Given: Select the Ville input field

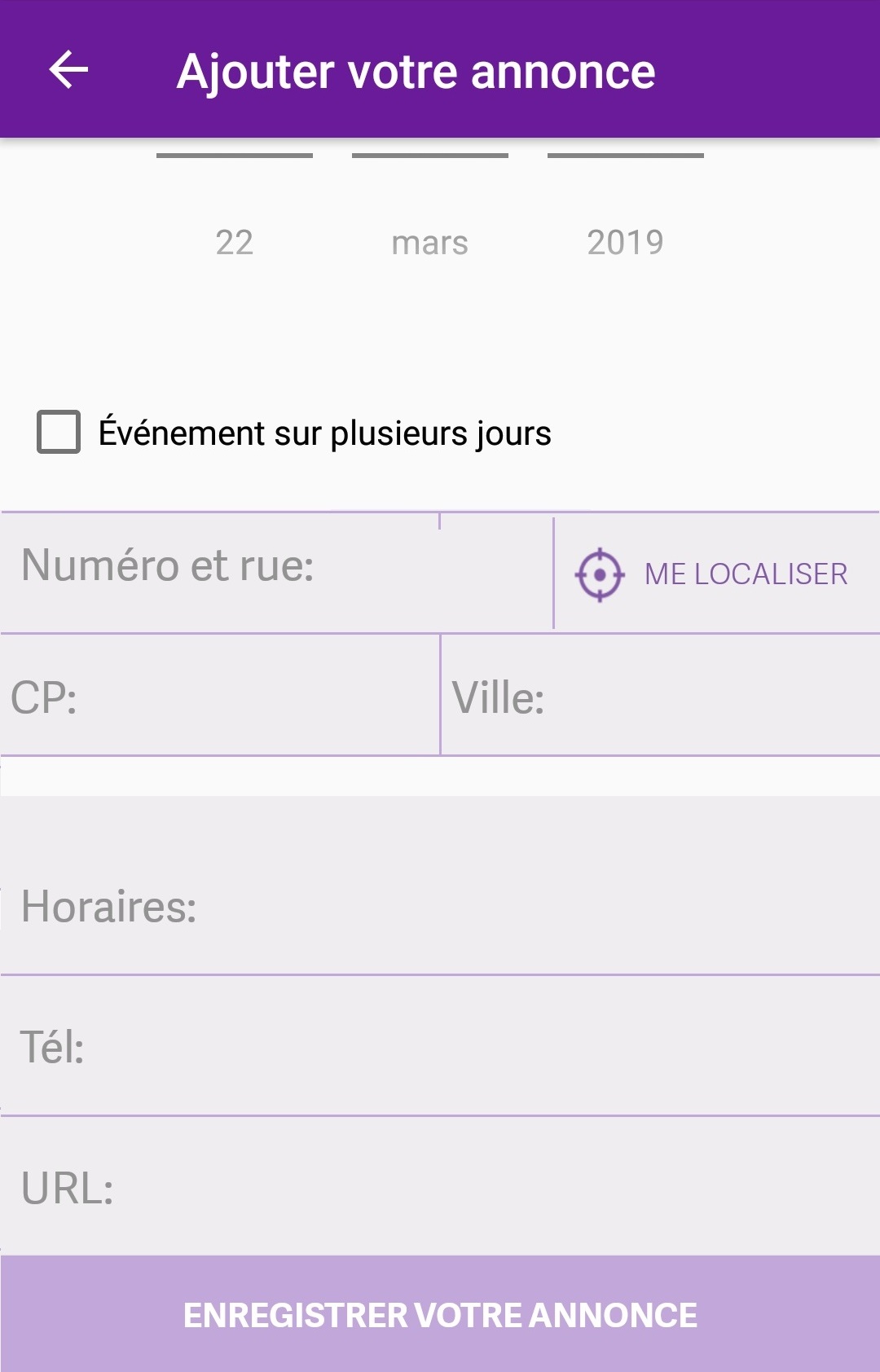Looking at the screenshot, I should click(x=660, y=697).
